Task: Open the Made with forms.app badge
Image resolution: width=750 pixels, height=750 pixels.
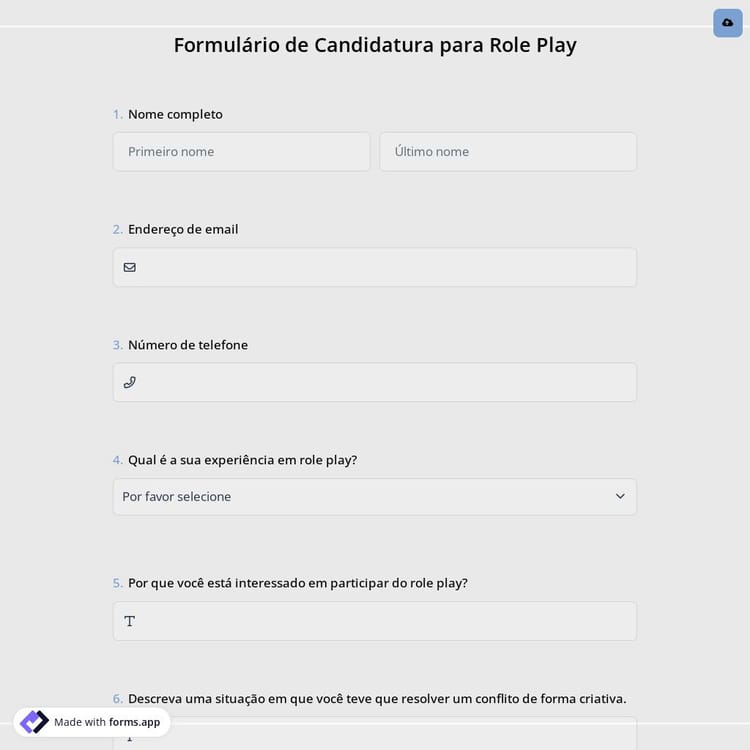Action: (x=92, y=722)
